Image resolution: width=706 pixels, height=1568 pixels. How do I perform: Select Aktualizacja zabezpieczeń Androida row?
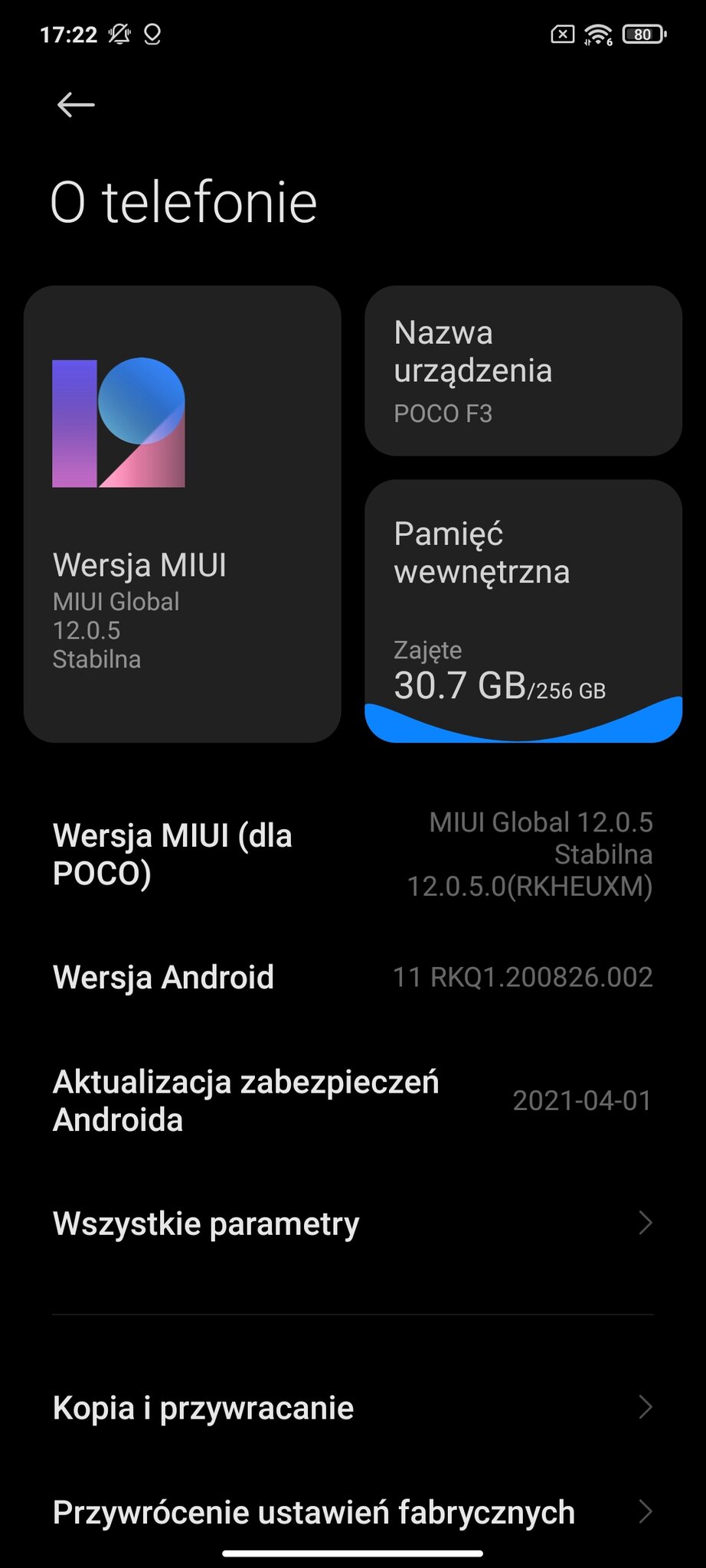tap(353, 1101)
